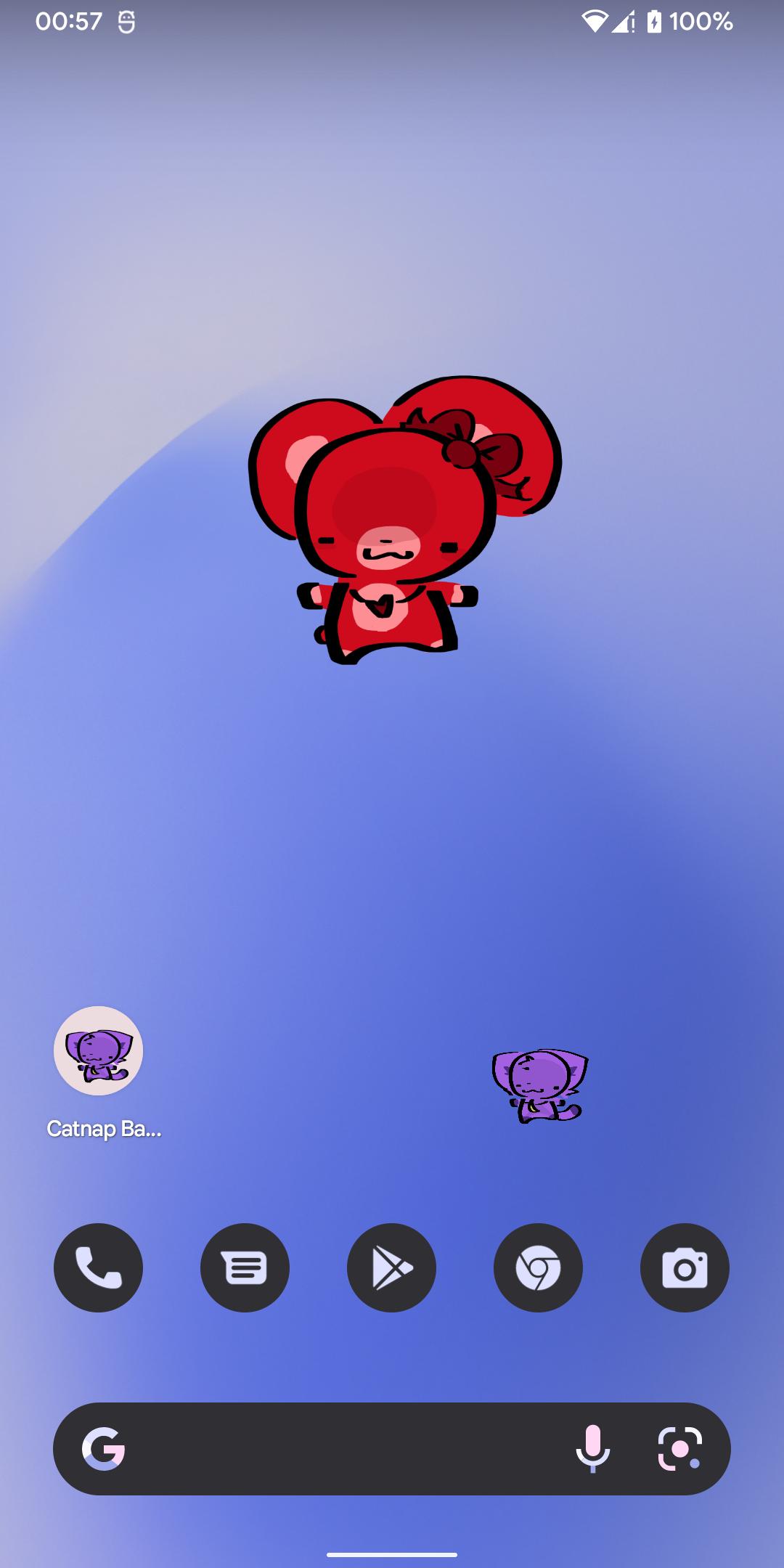
Task: Open the Phone app
Action: [98, 1267]
